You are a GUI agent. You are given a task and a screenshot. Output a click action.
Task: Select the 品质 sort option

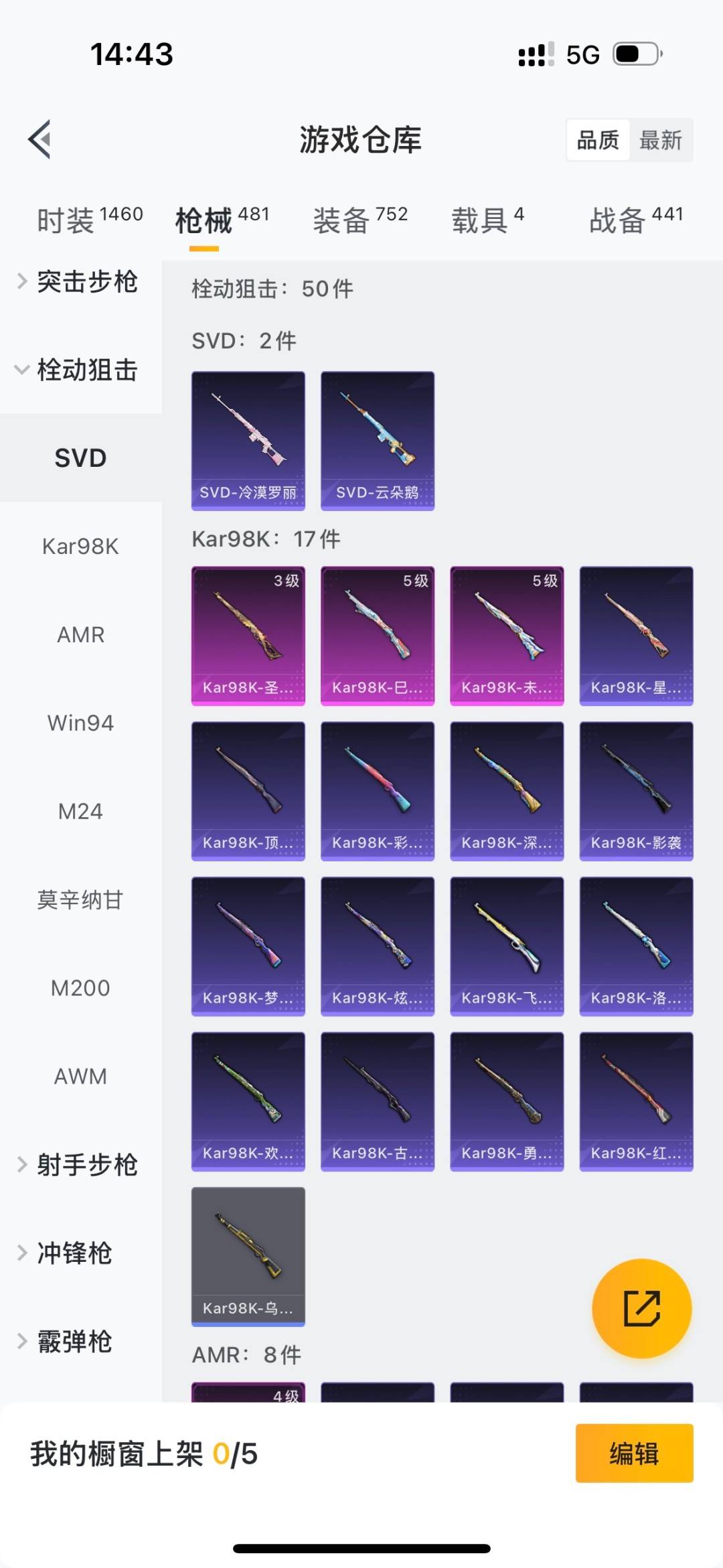pyautogui.click(x=598, y=140)
